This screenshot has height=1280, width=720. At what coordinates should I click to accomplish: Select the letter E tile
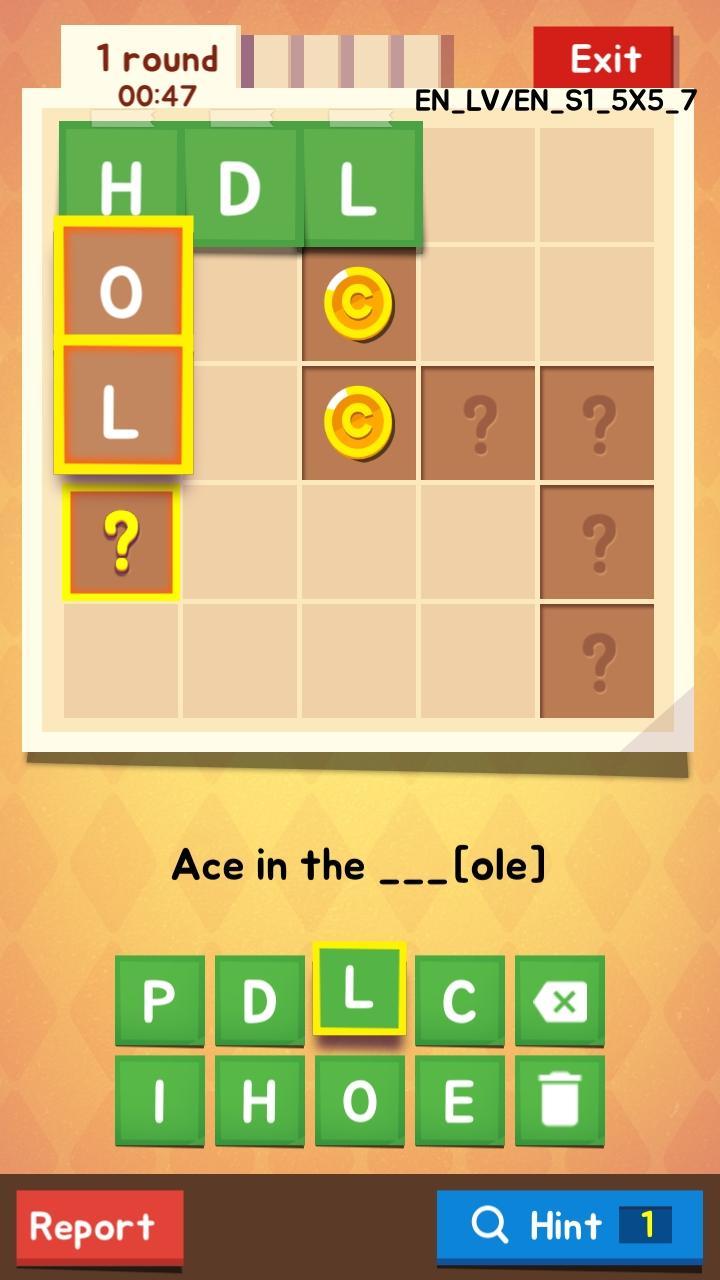(460, 1101)
